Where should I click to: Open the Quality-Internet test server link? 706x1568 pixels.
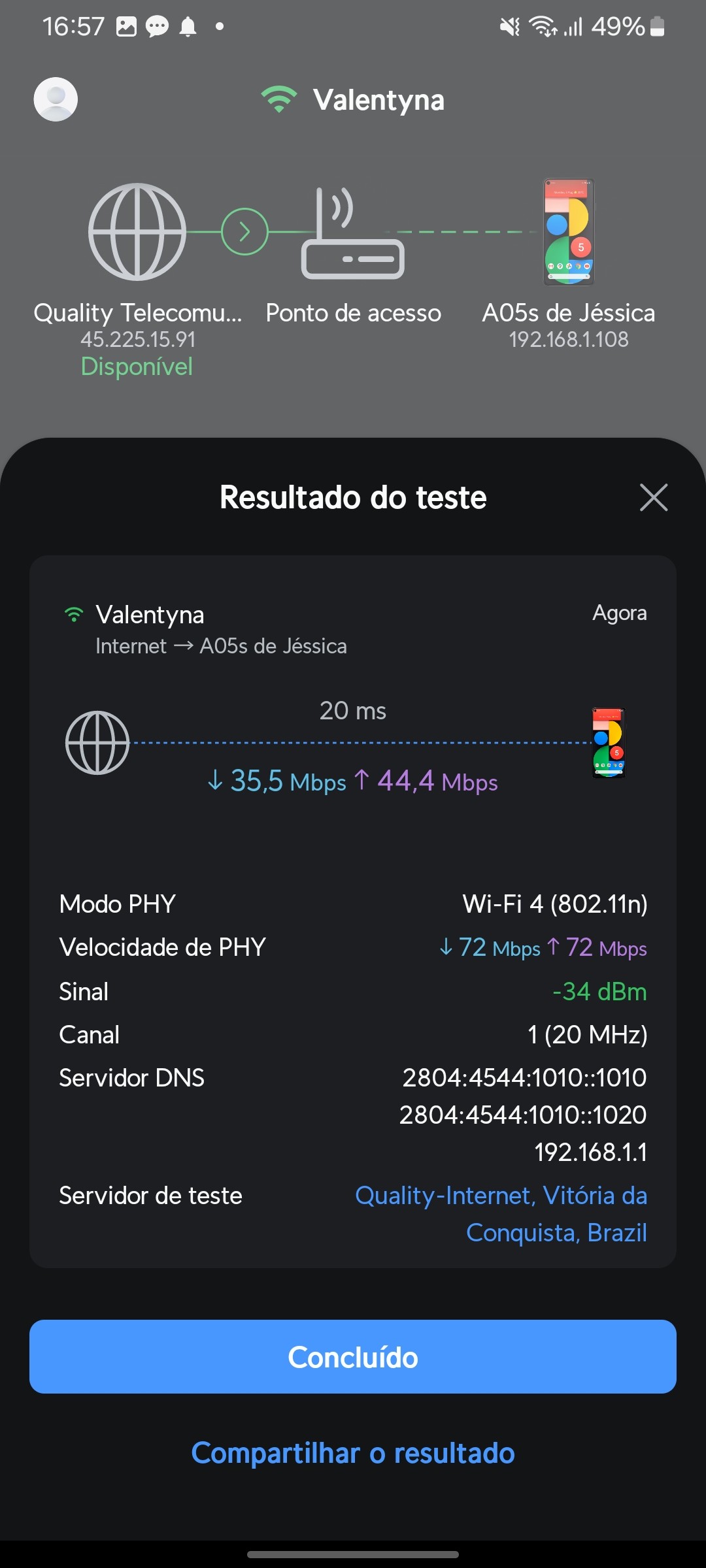click(501, 1213)
